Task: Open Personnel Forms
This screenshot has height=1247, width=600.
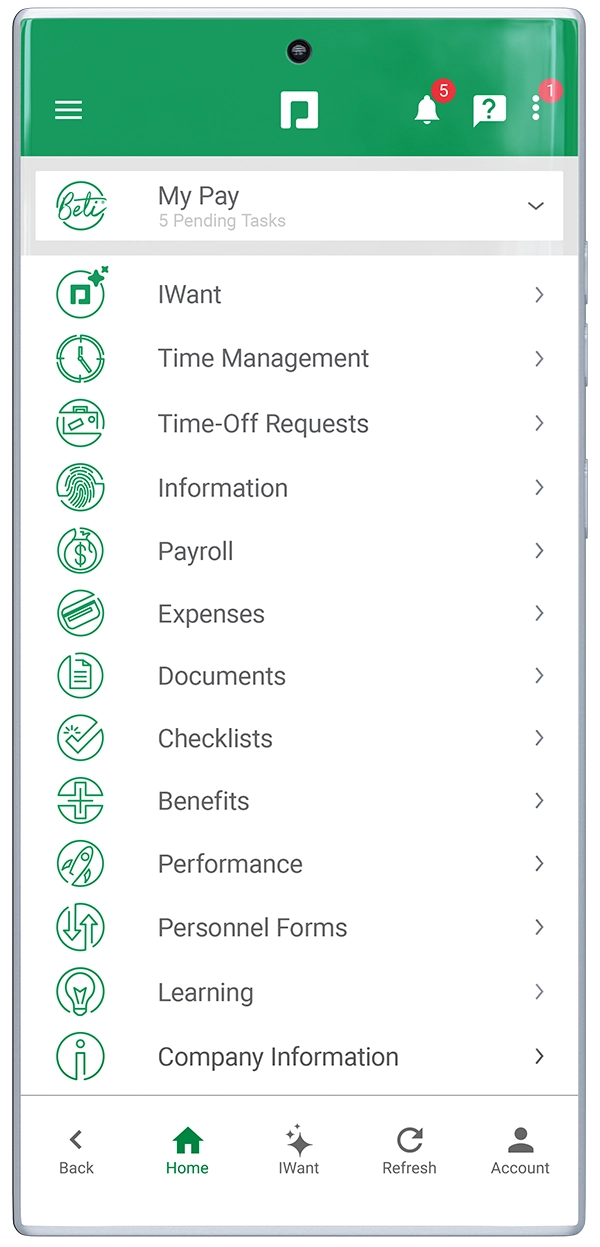Action: click(299, 928)
